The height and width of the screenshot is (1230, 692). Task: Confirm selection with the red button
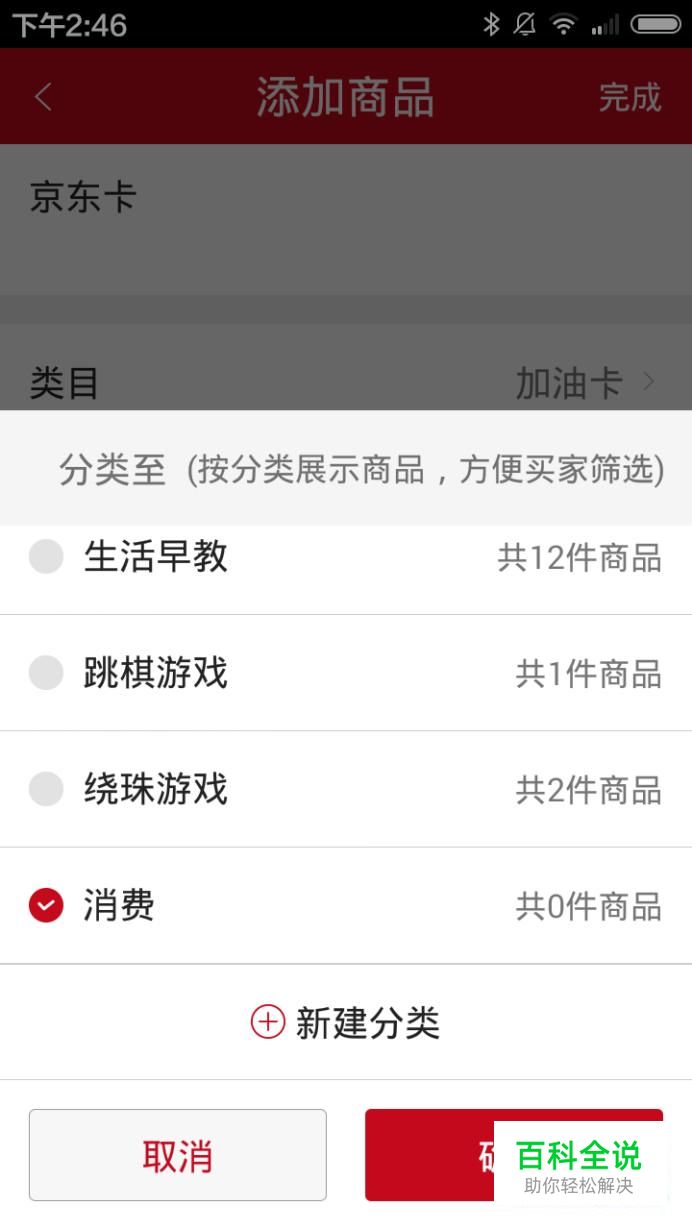pos(513,1155)
